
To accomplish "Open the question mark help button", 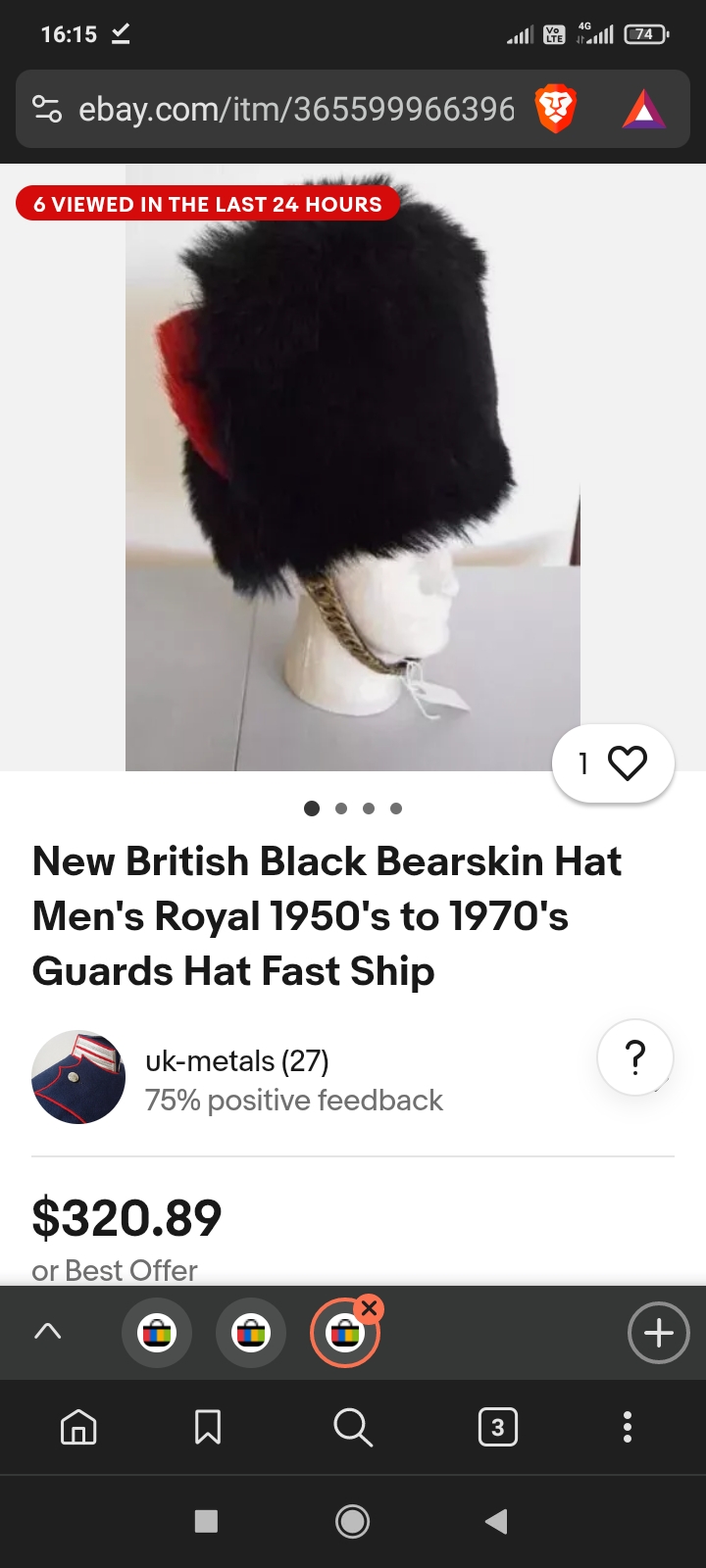I will tap(635, 1057).
